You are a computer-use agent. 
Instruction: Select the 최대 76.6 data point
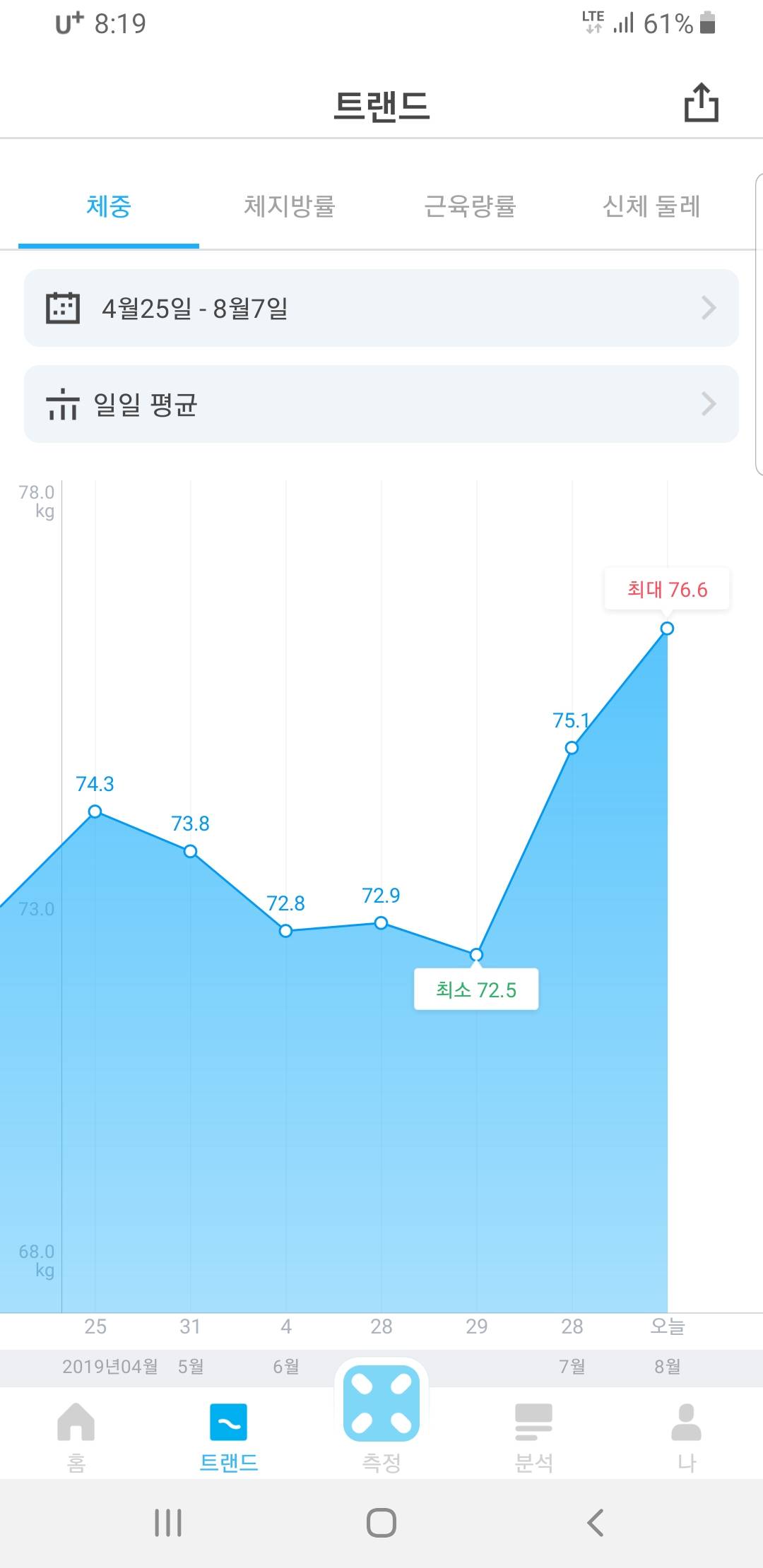coord(667,629)
